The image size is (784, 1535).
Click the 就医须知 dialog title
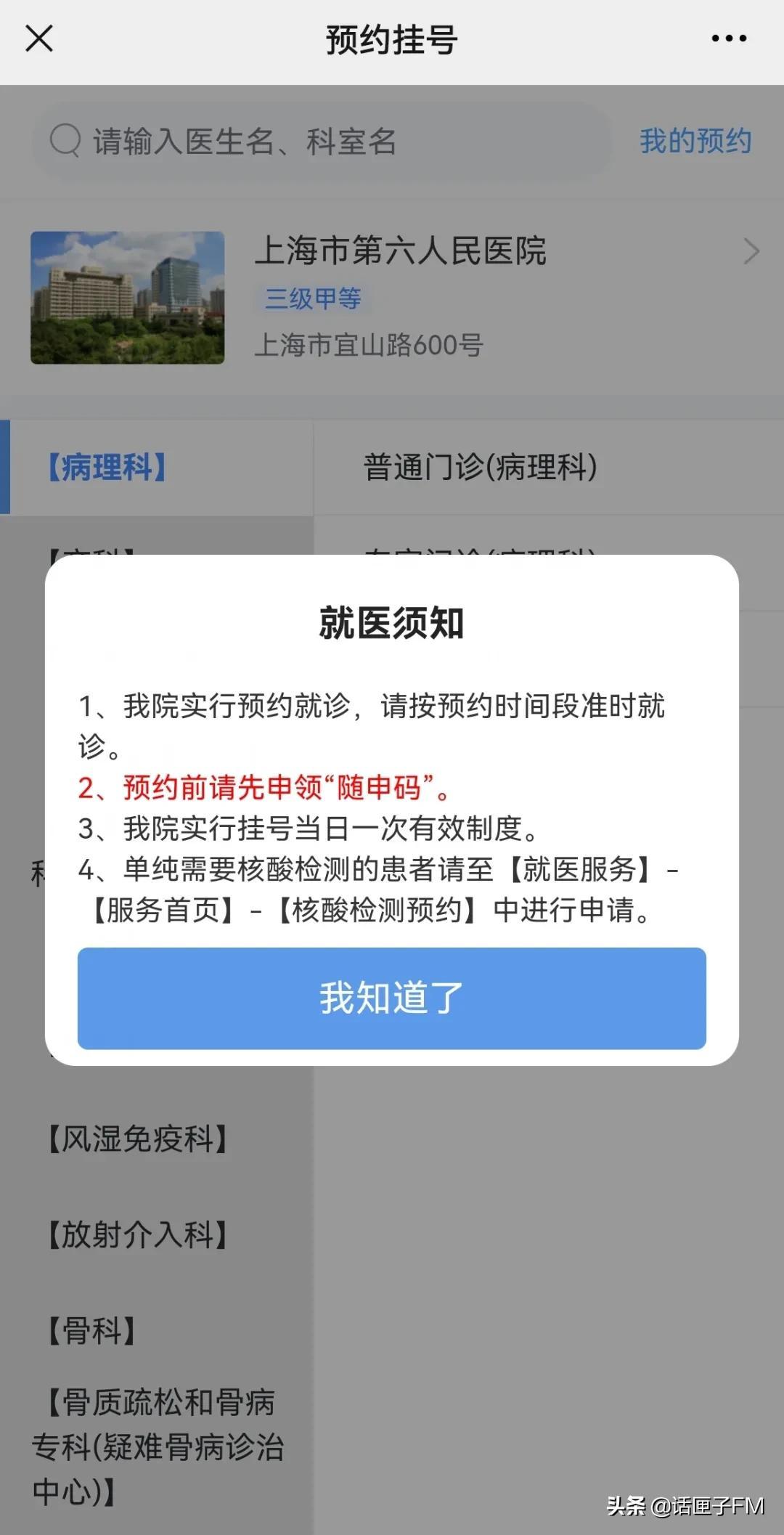pyautogui.click(x=392, y=623)
